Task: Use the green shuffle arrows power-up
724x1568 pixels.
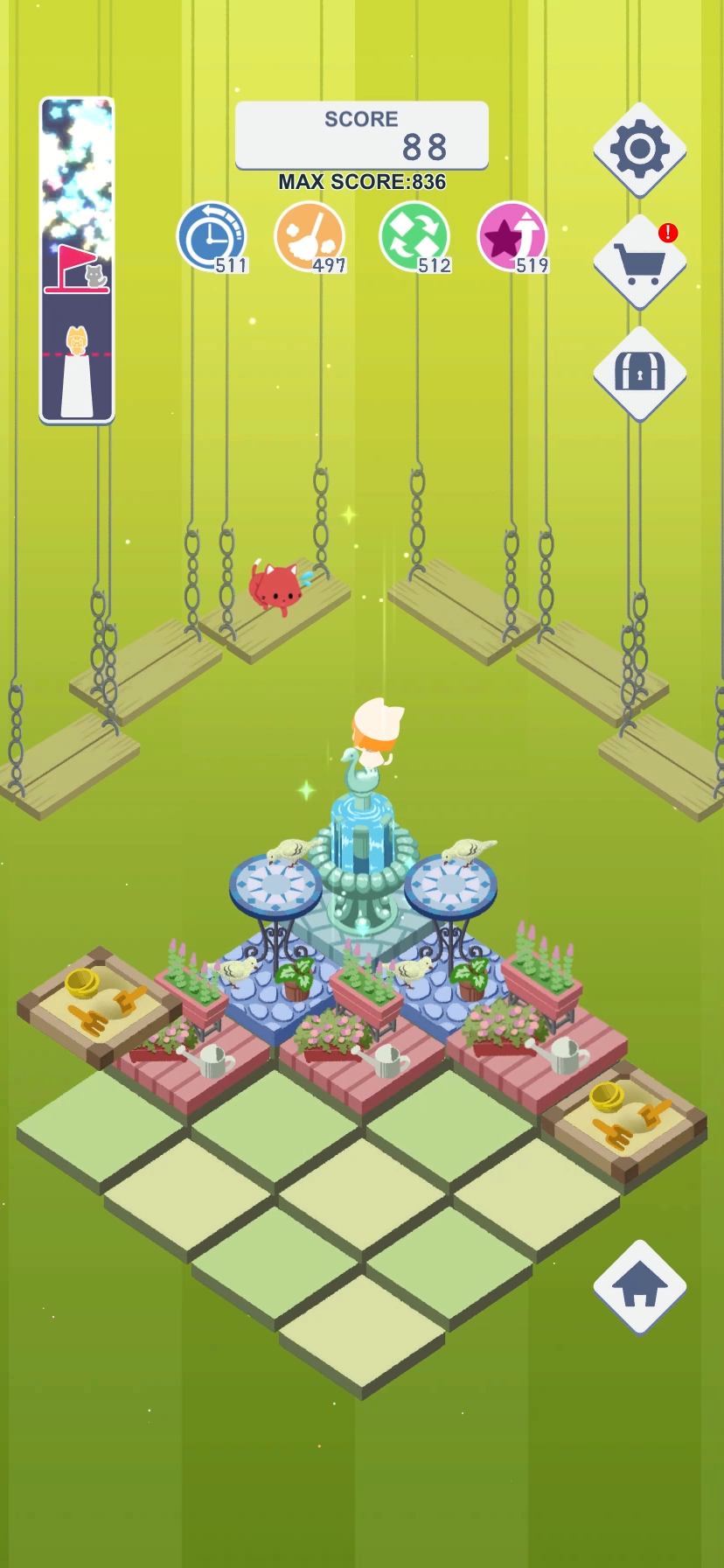Action: click(x=414, y=236)
